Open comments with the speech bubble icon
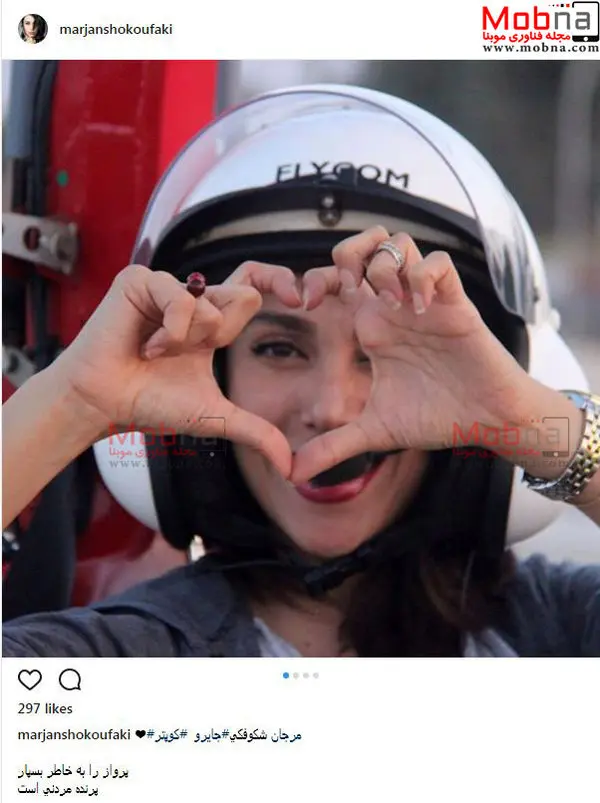This screenshot has width=600, height=803. click(x=69, y=680)
